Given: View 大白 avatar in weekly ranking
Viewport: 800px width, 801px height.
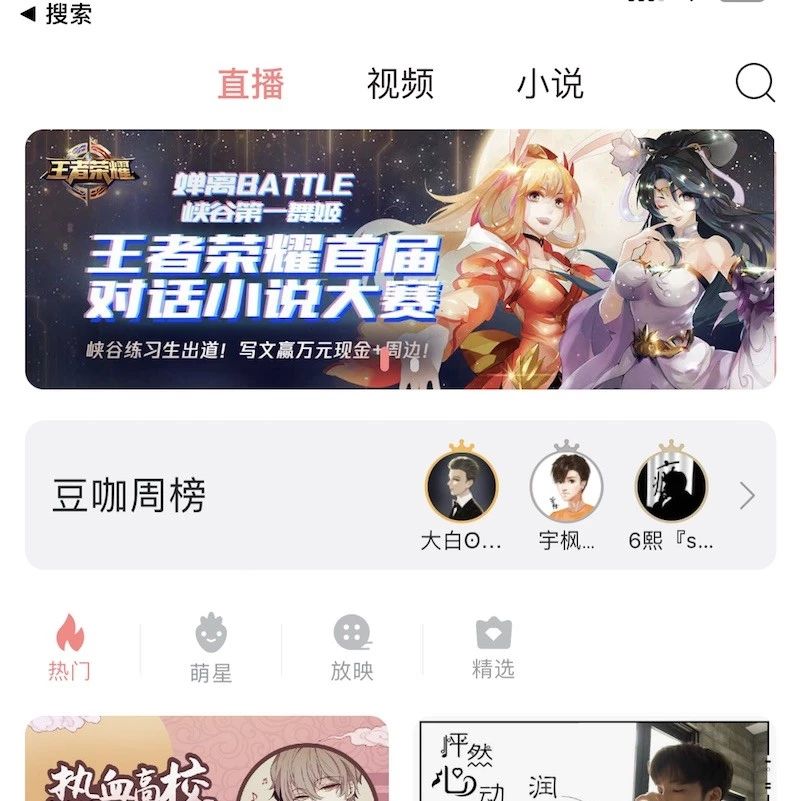Looking at the screenshot, I should click(461, 487).
